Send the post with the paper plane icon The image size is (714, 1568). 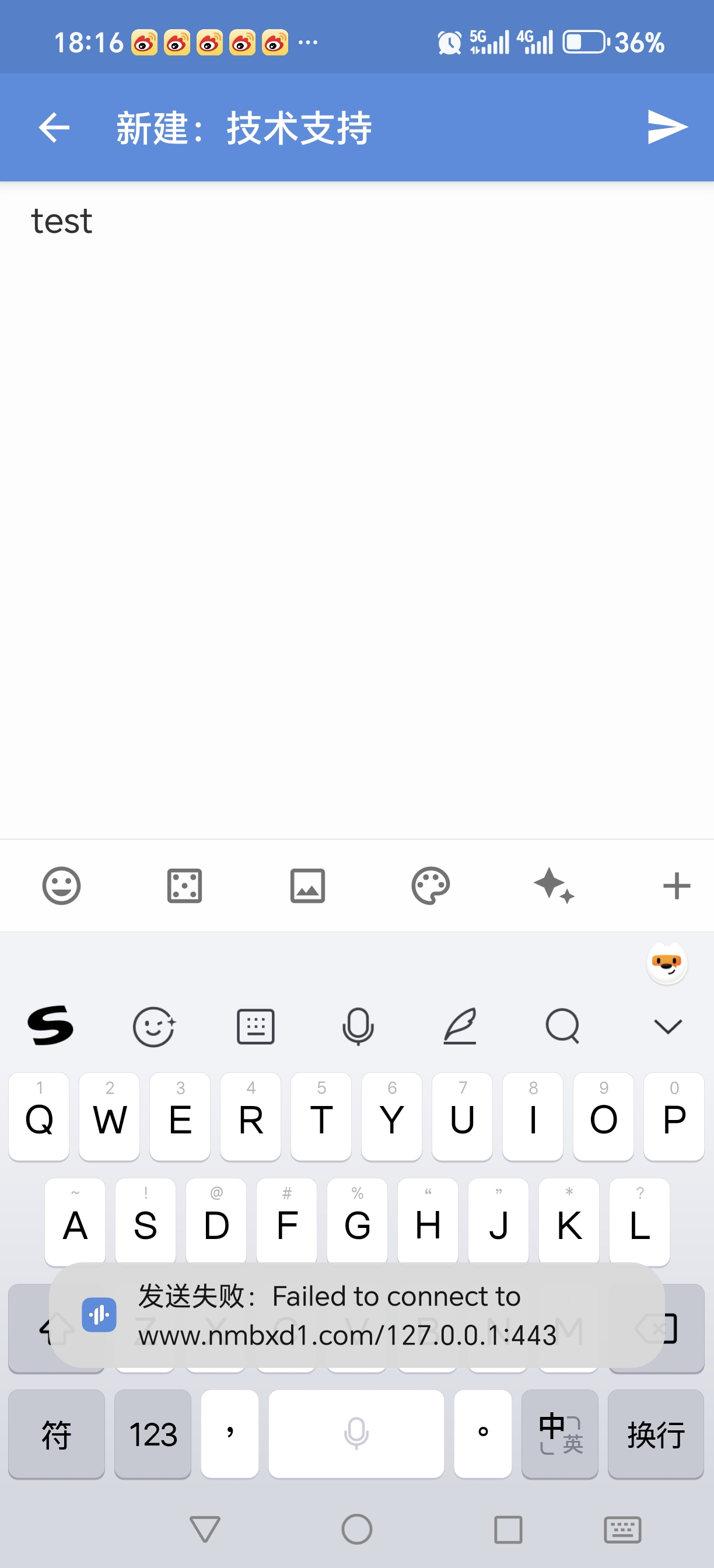pos(667,128)
